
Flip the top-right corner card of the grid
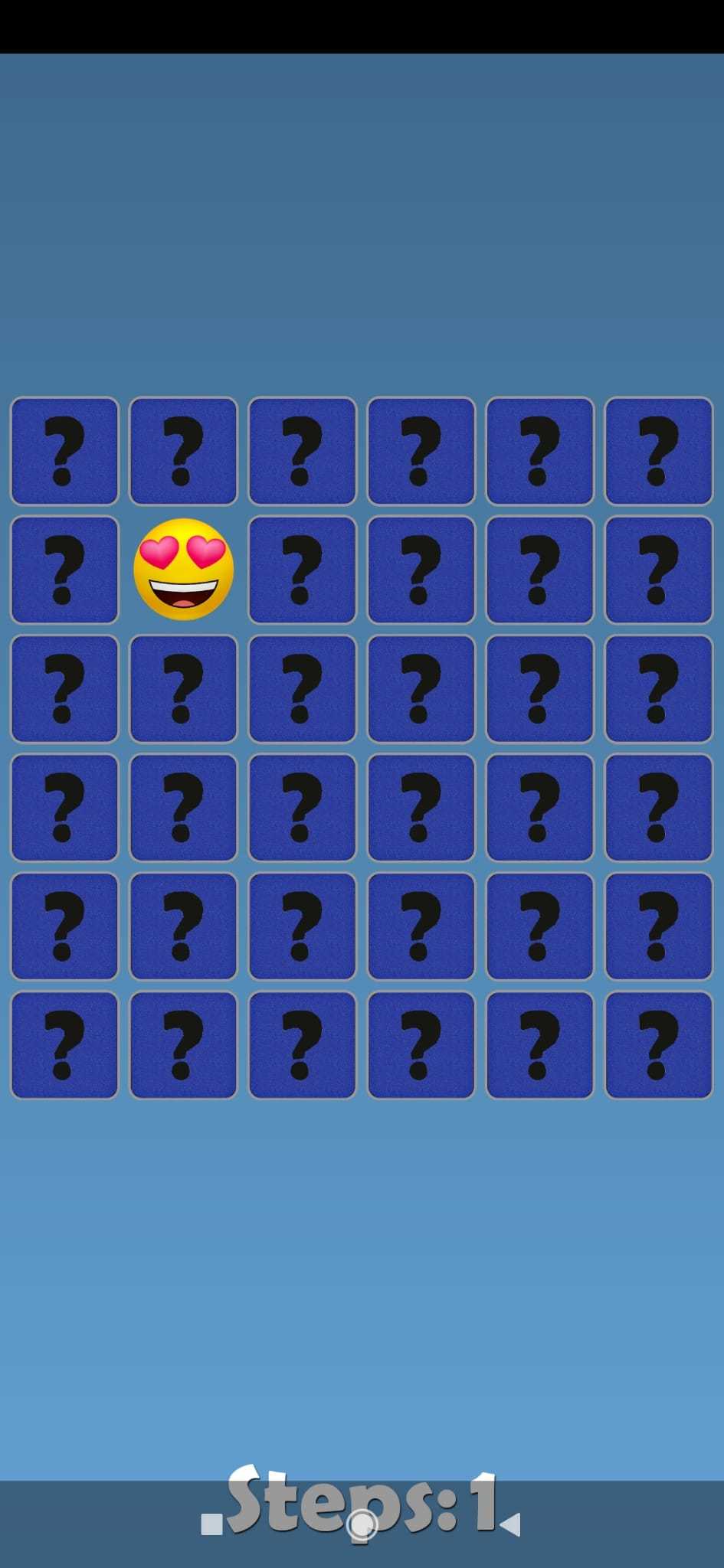(658, 451)
